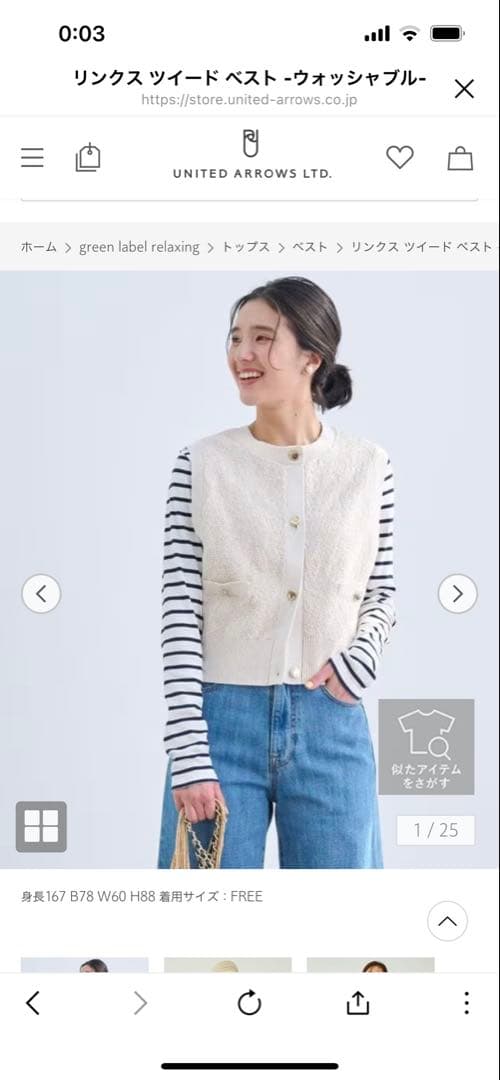Show previous product image
The image size is (500, 1080).
pos(41,593)
